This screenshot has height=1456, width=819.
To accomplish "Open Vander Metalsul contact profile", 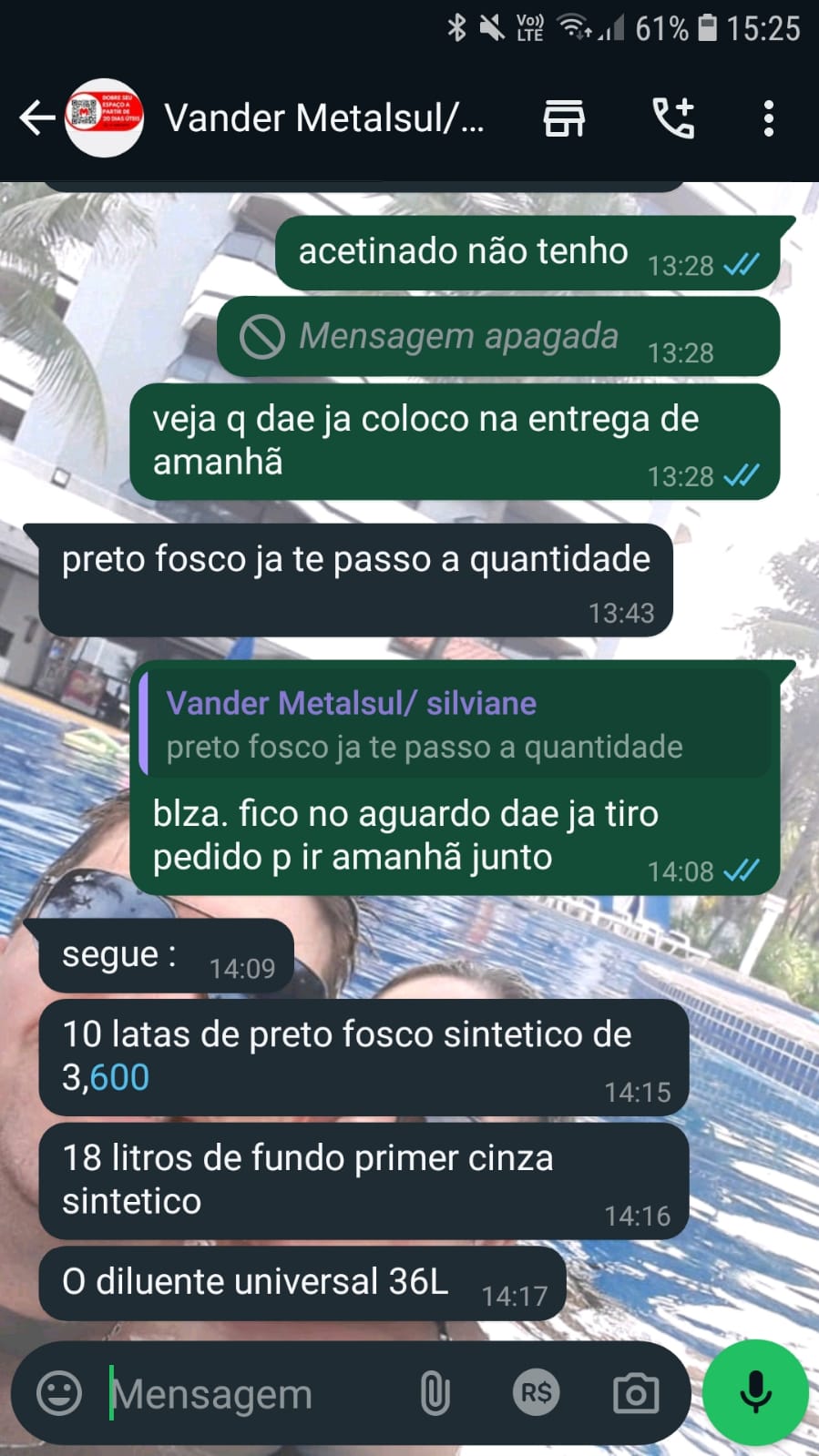I will (x=323, y=118).
